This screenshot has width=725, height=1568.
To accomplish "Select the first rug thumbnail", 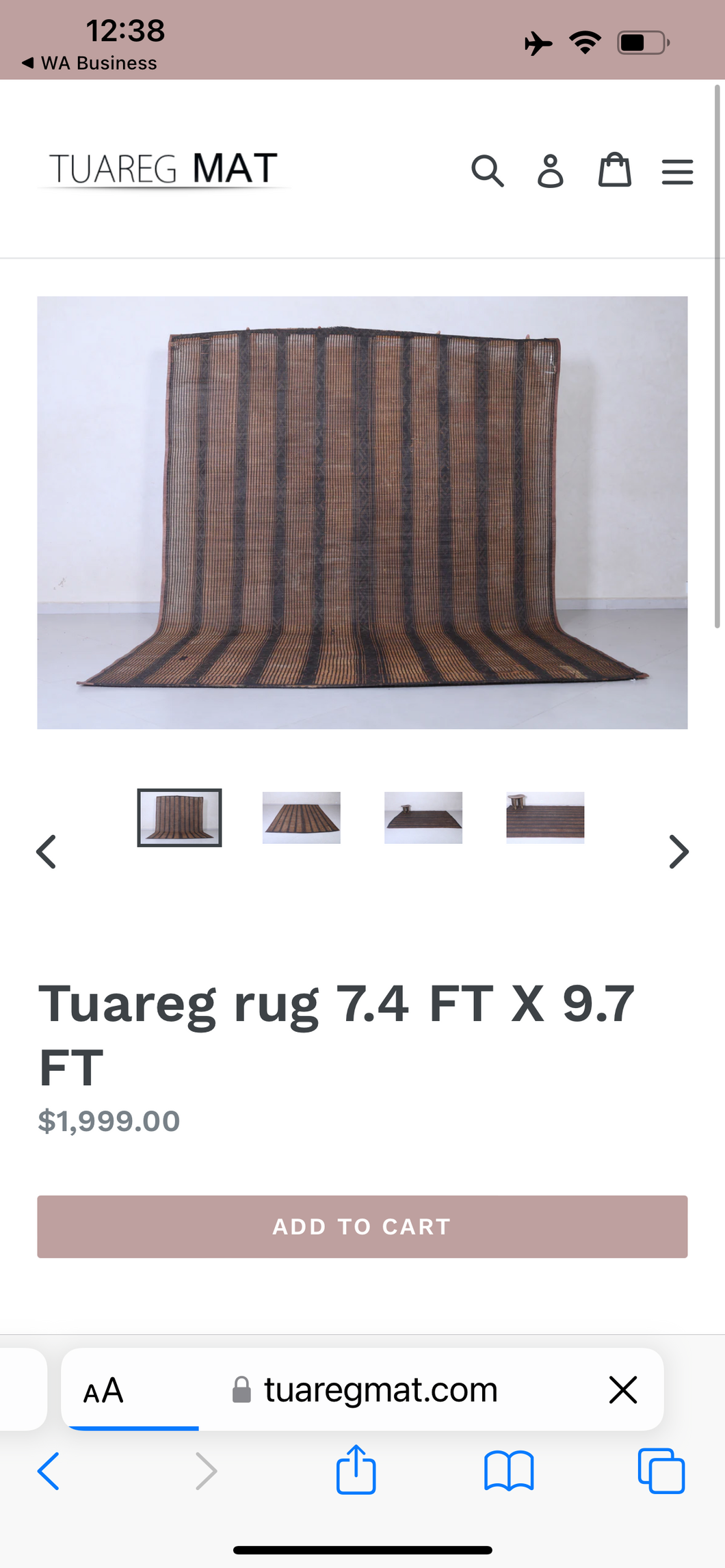I will [179, 817].
